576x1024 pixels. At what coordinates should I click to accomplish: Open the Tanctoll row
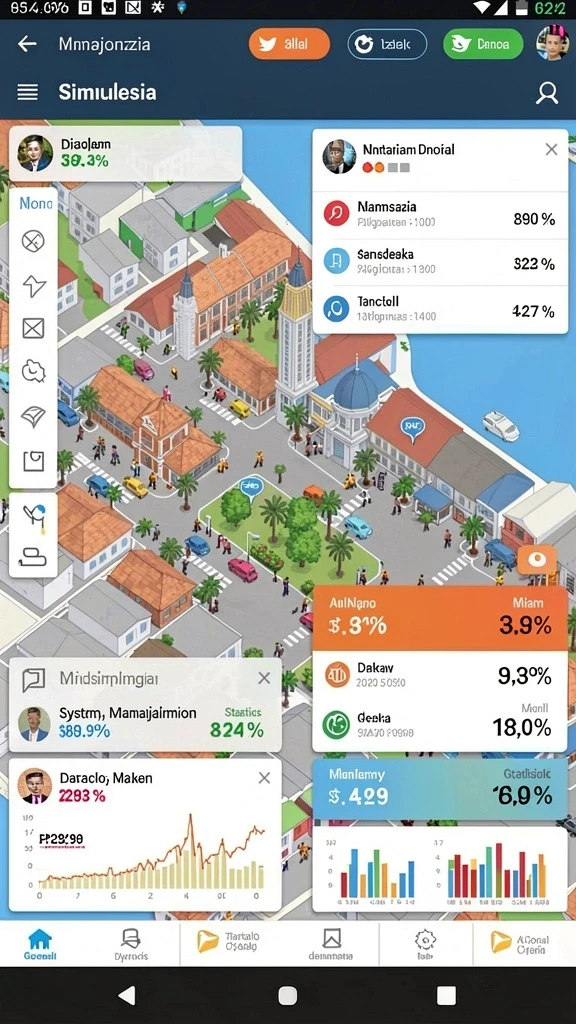pyautogui.click(x=440, y=308)
